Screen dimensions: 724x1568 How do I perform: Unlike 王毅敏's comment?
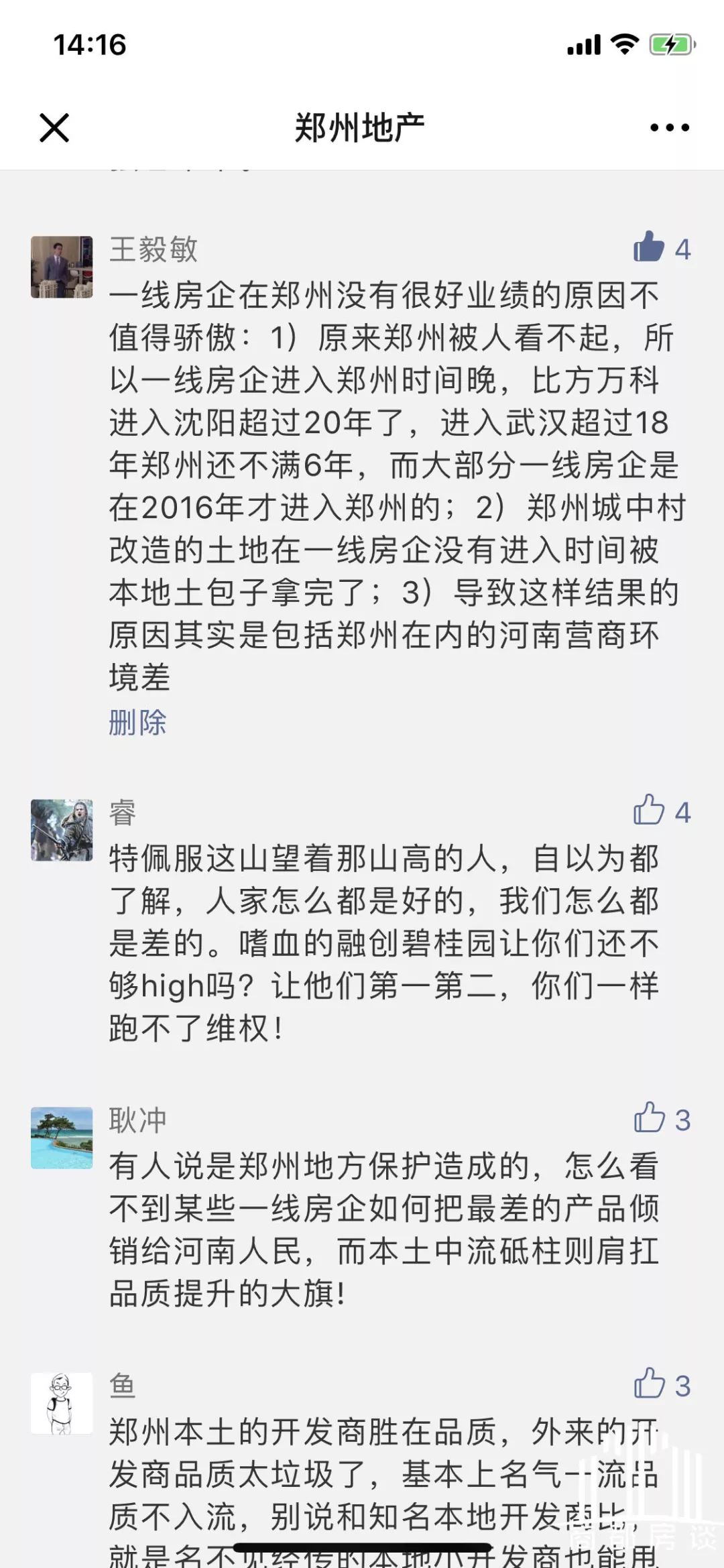click(x=649, y=247)
